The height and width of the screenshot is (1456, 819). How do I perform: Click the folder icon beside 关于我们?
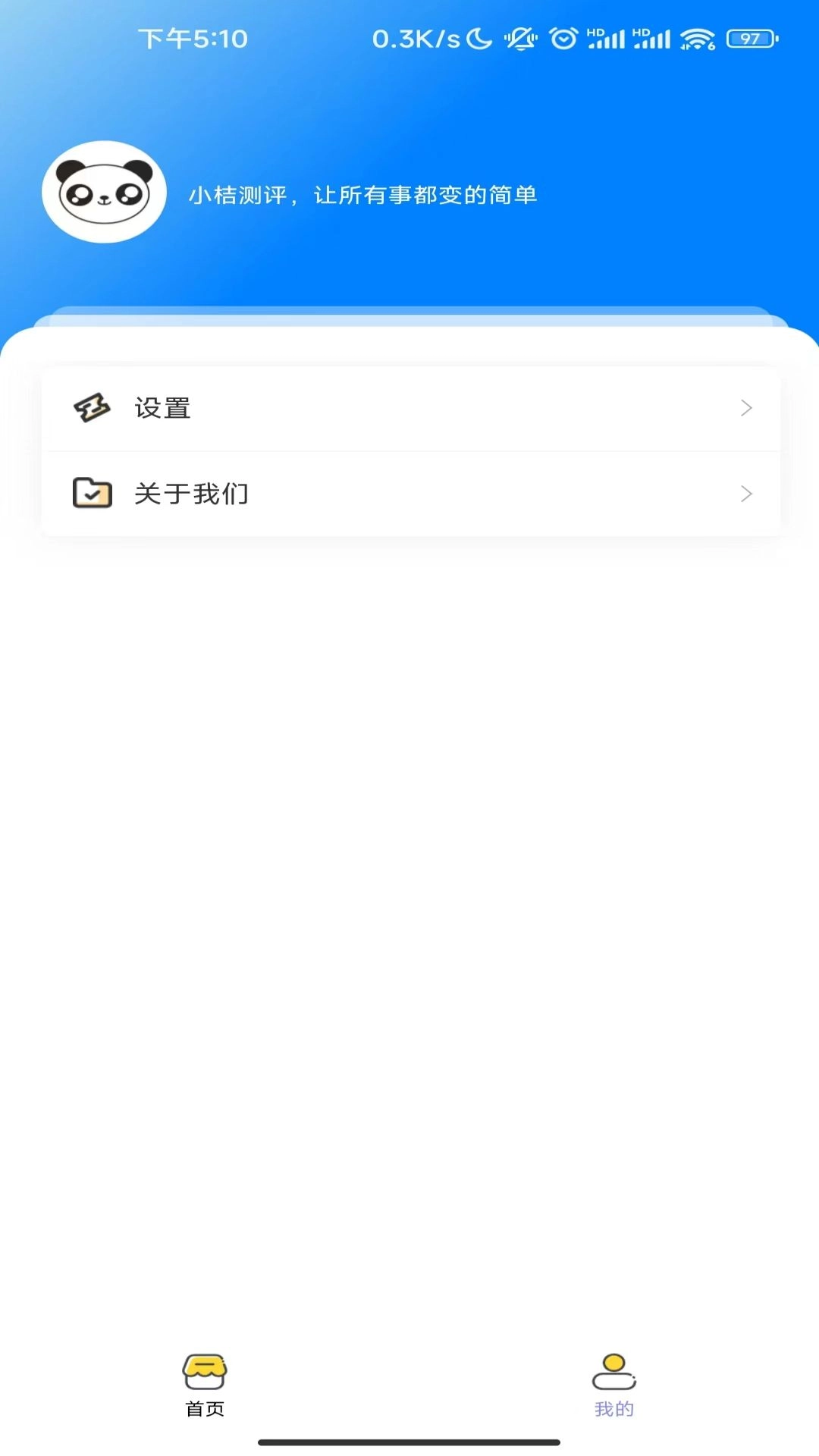tap(91, 493)
